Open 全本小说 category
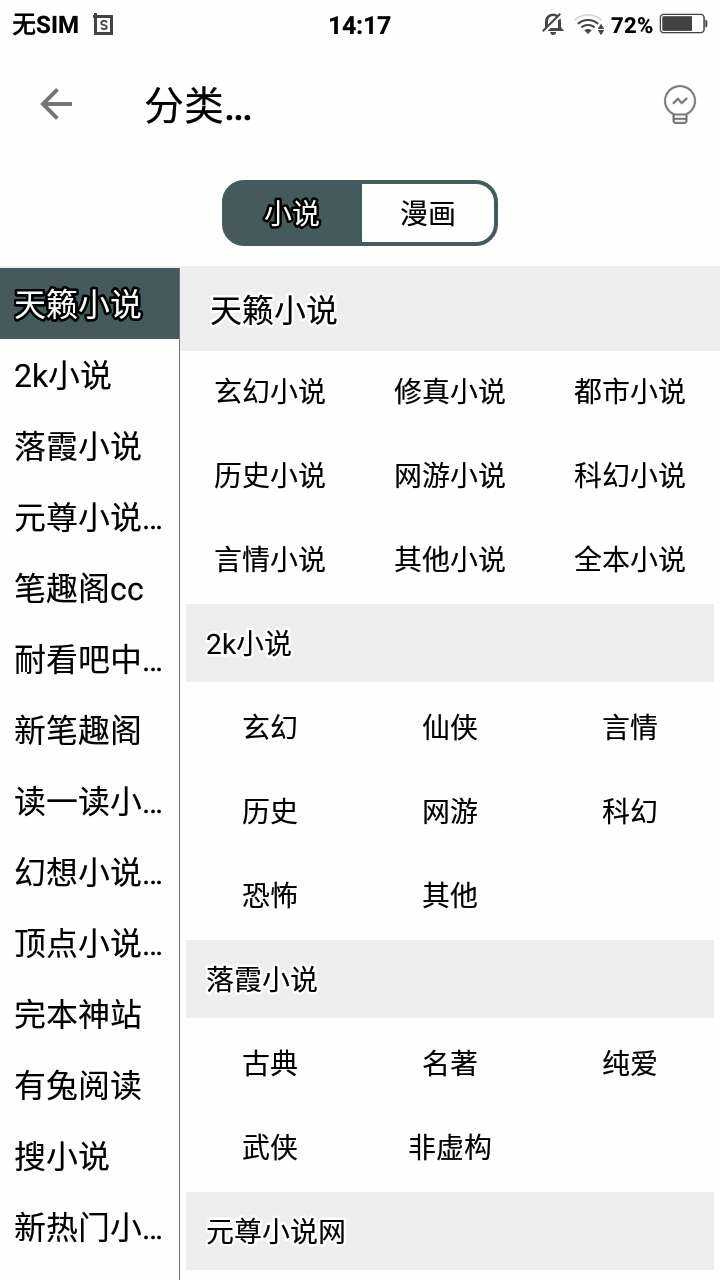 [630, 559]
